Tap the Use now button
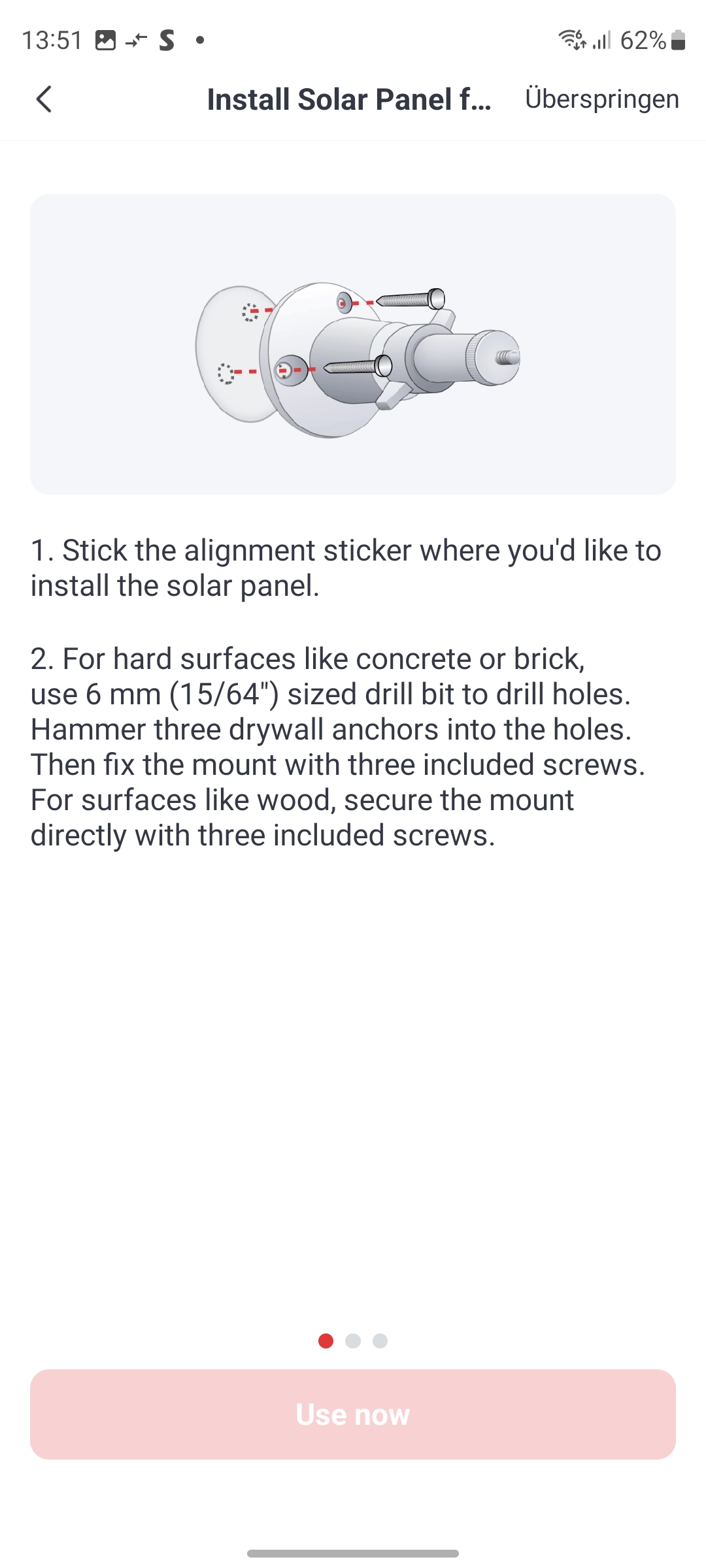Viewport: 706px width, 1568px height. 353,1414
